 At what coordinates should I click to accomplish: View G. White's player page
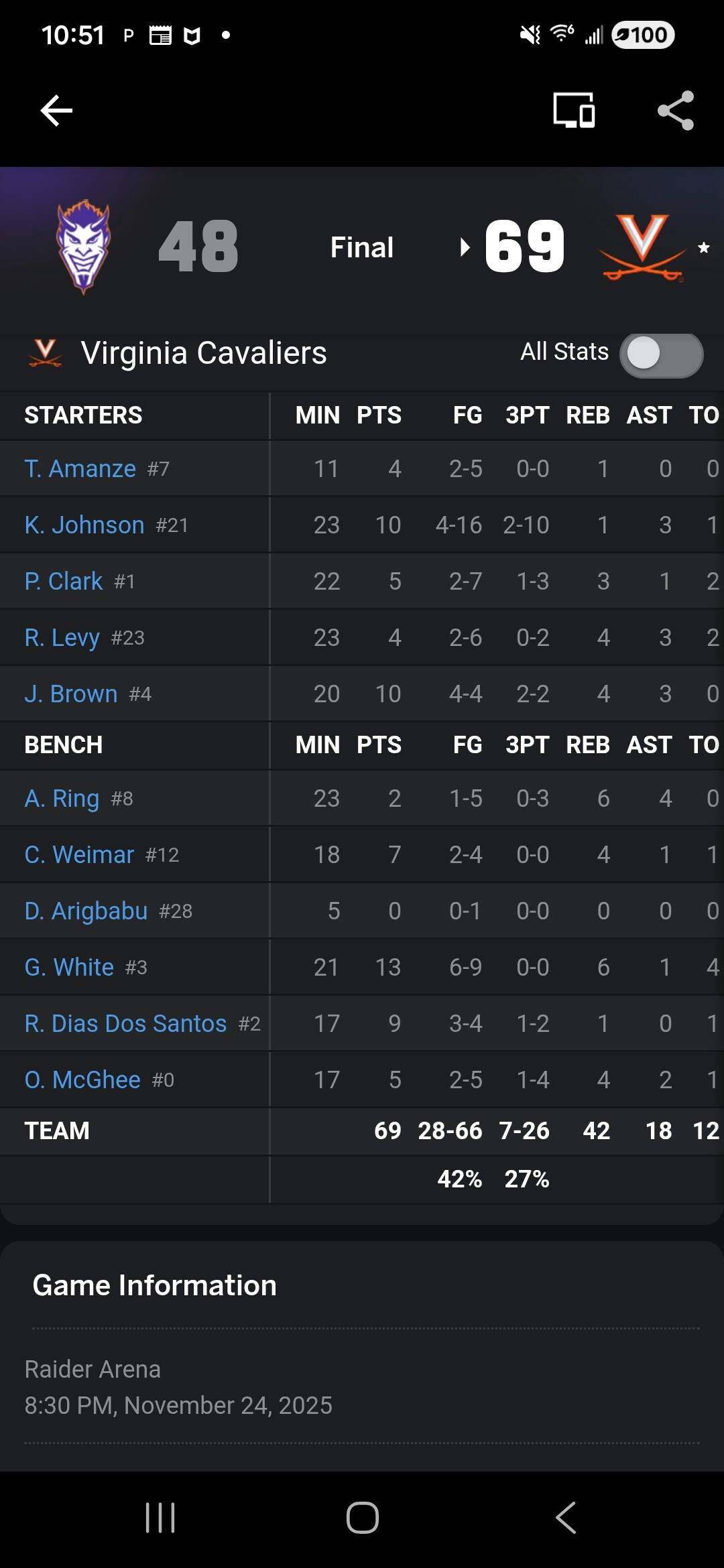[69, 968]
